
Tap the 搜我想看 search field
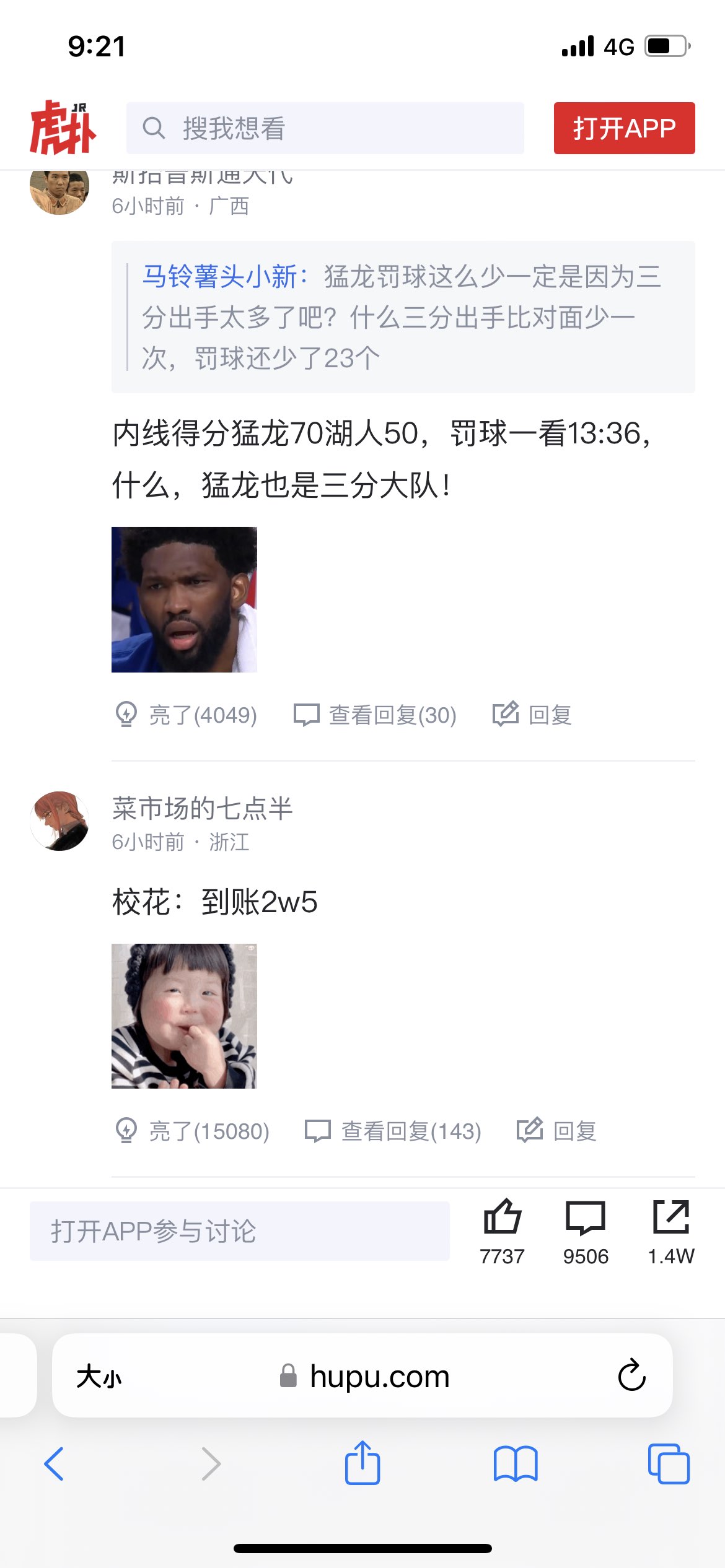pos(325,128)
